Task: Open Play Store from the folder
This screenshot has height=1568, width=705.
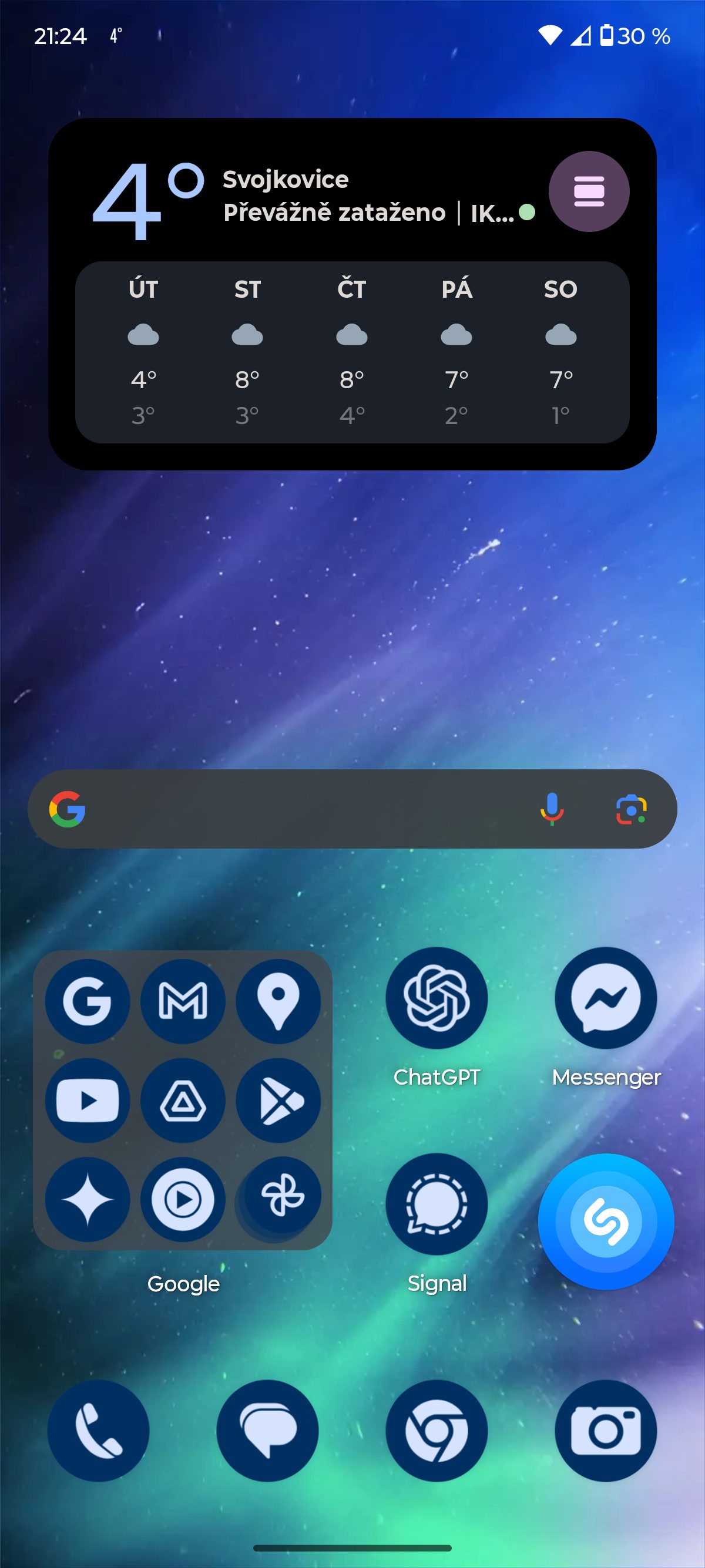Action: click(x=278, y=1101)
